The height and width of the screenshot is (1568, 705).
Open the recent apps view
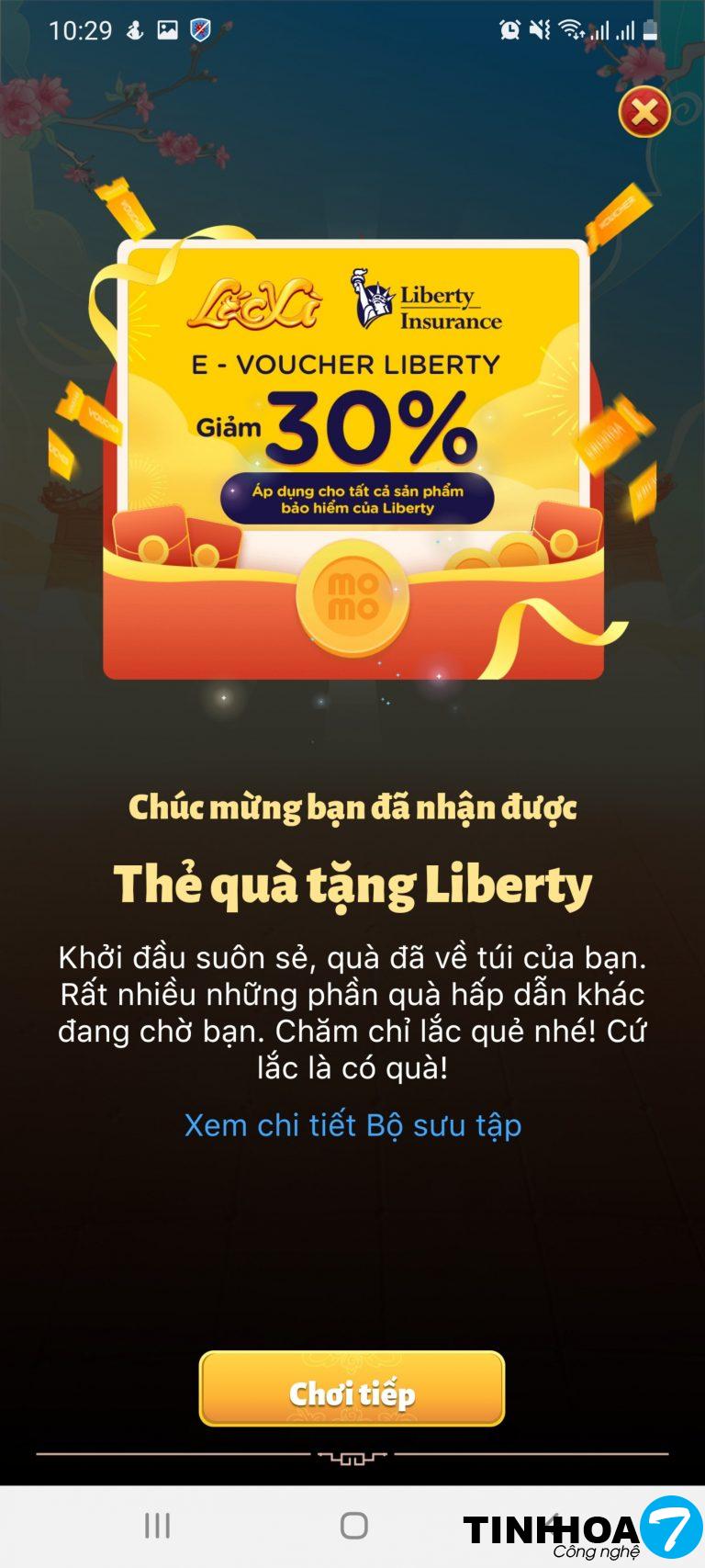pos(158,1526)
